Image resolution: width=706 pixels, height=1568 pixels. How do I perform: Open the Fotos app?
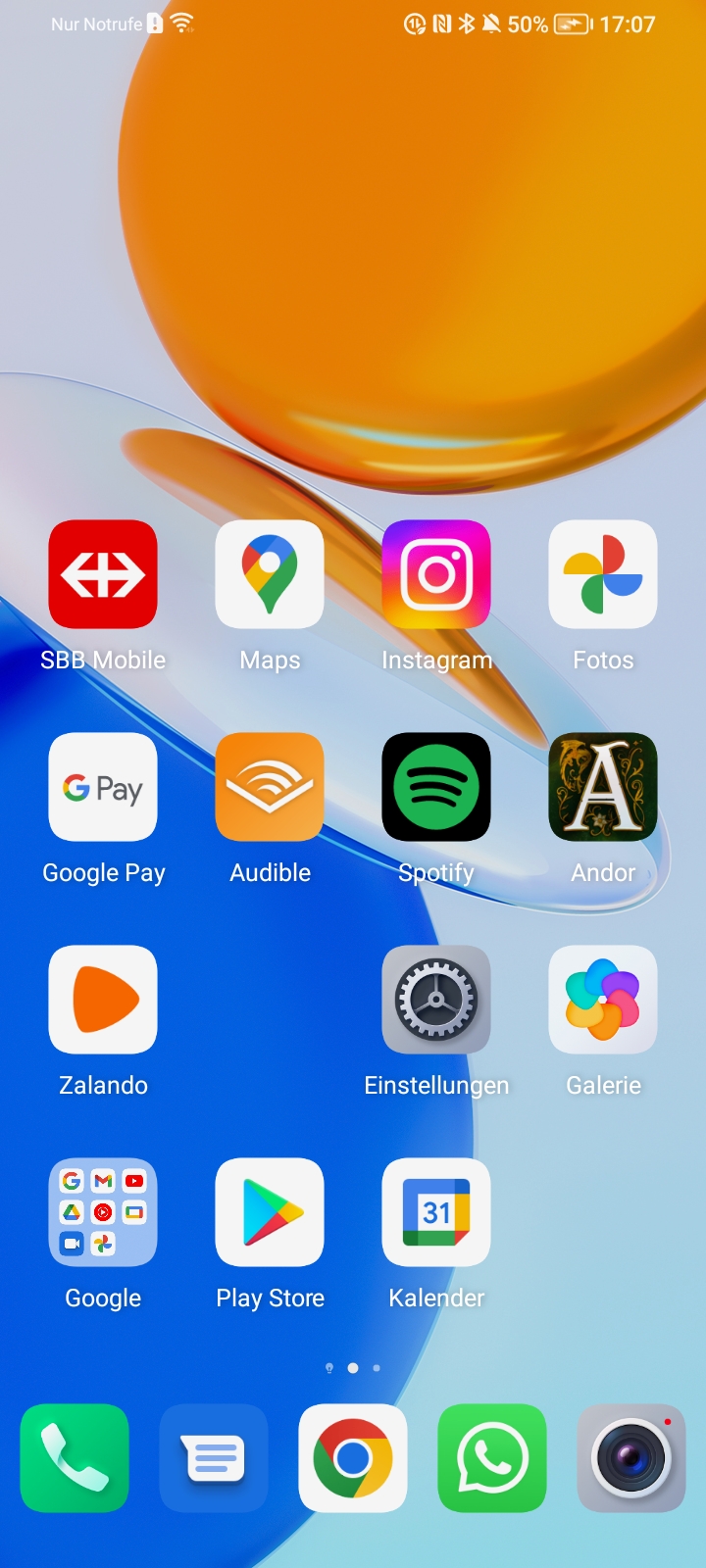point(603,574)
